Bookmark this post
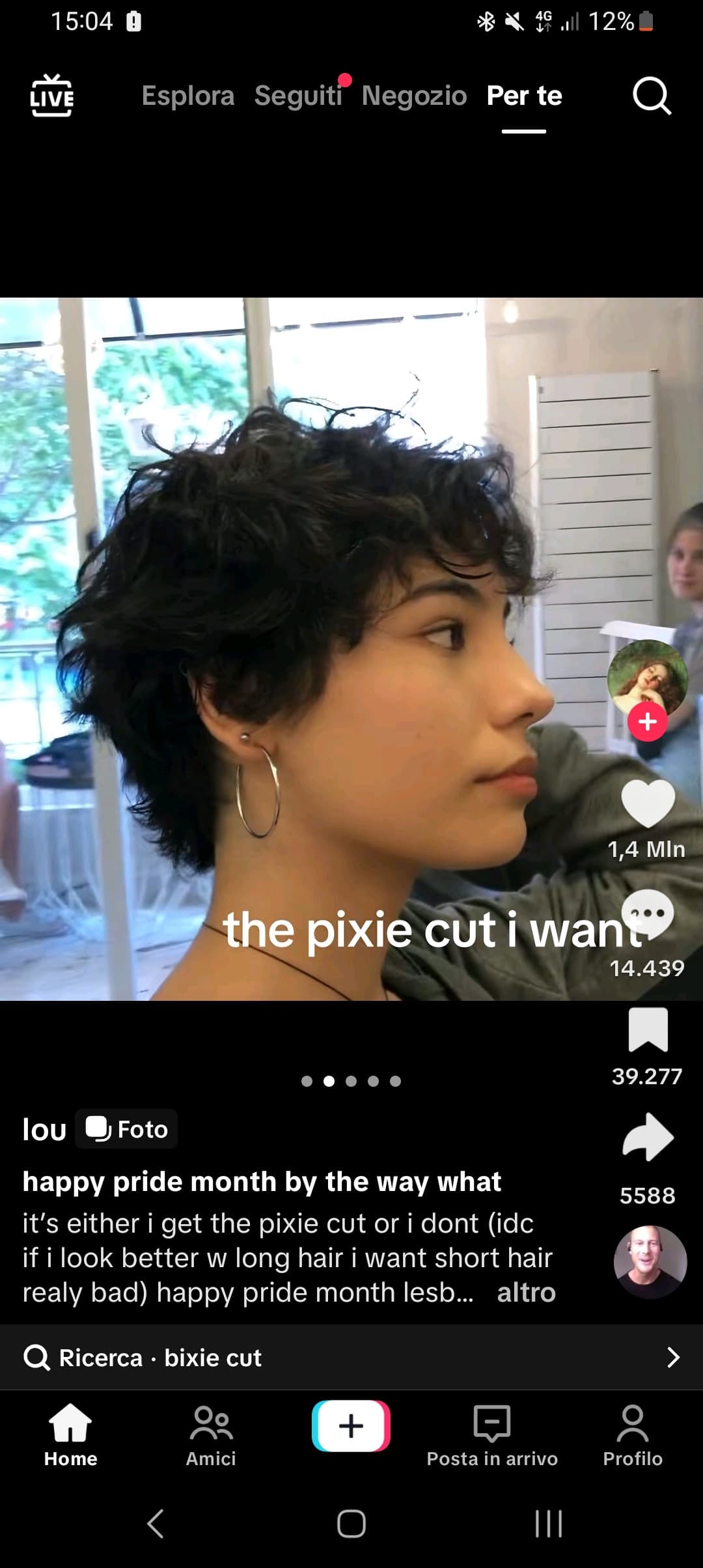 pyautogui.click(x=648, y=1029)
